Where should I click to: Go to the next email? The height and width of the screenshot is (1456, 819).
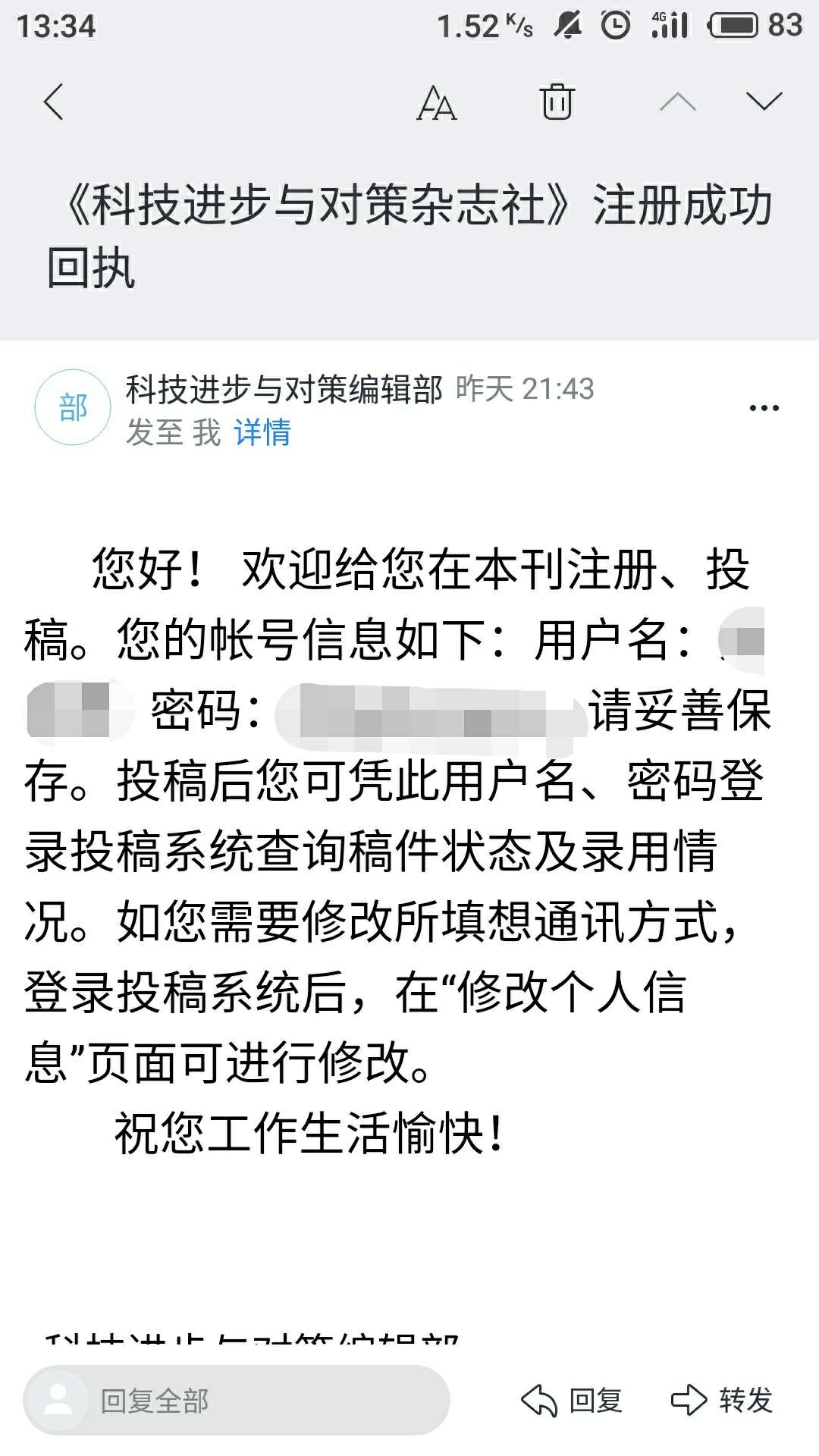pyautogui.click(x=764, y=102)
